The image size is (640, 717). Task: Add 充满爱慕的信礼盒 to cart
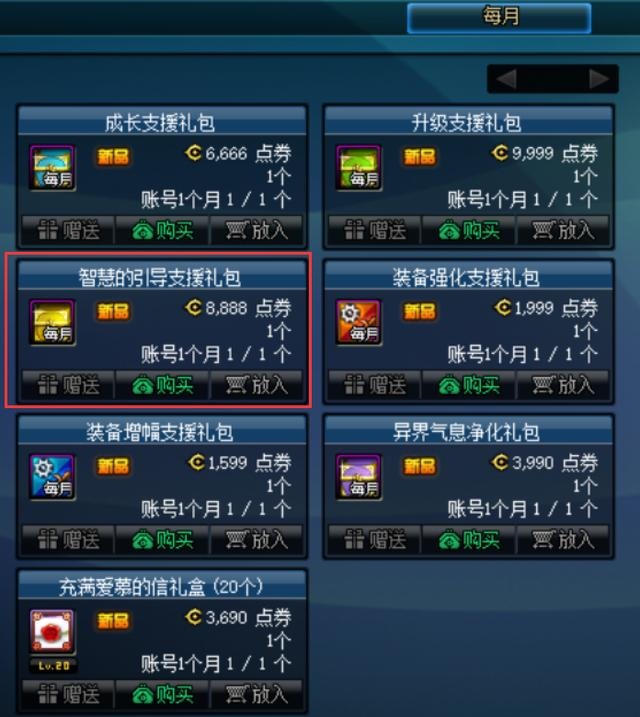[256, 694]
